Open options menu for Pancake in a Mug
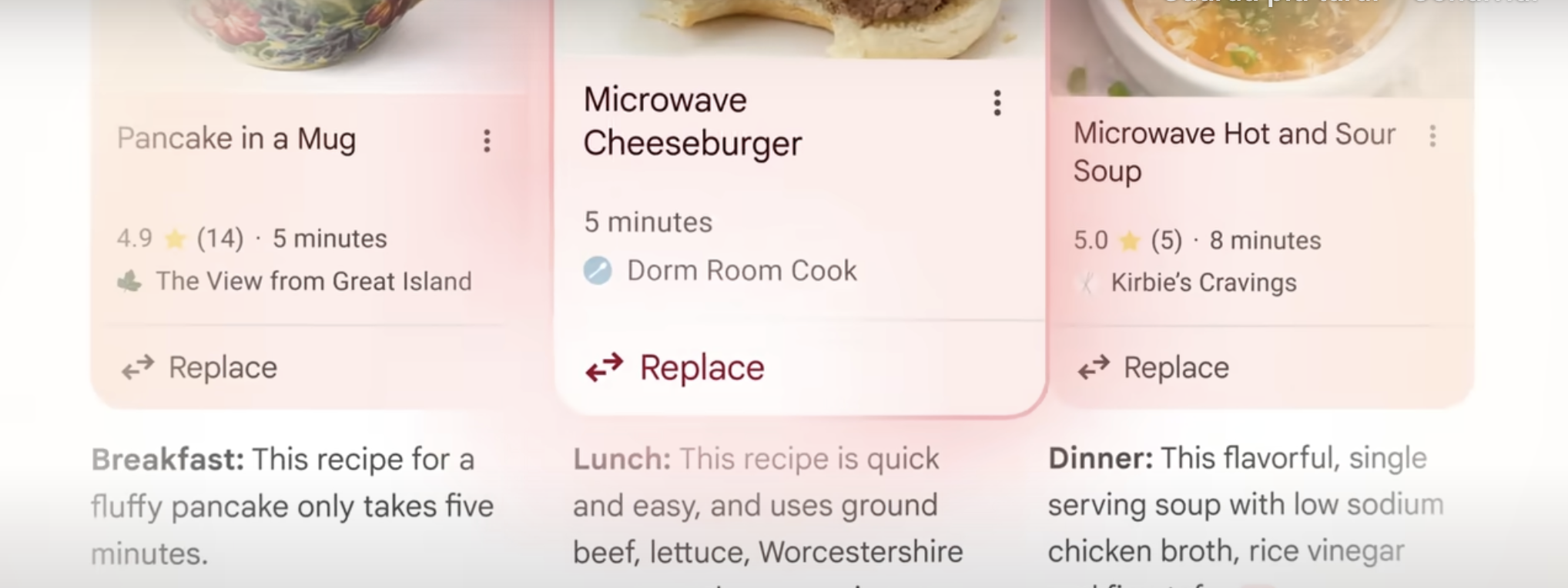1568x588 pixels. [x=487, y=141]
